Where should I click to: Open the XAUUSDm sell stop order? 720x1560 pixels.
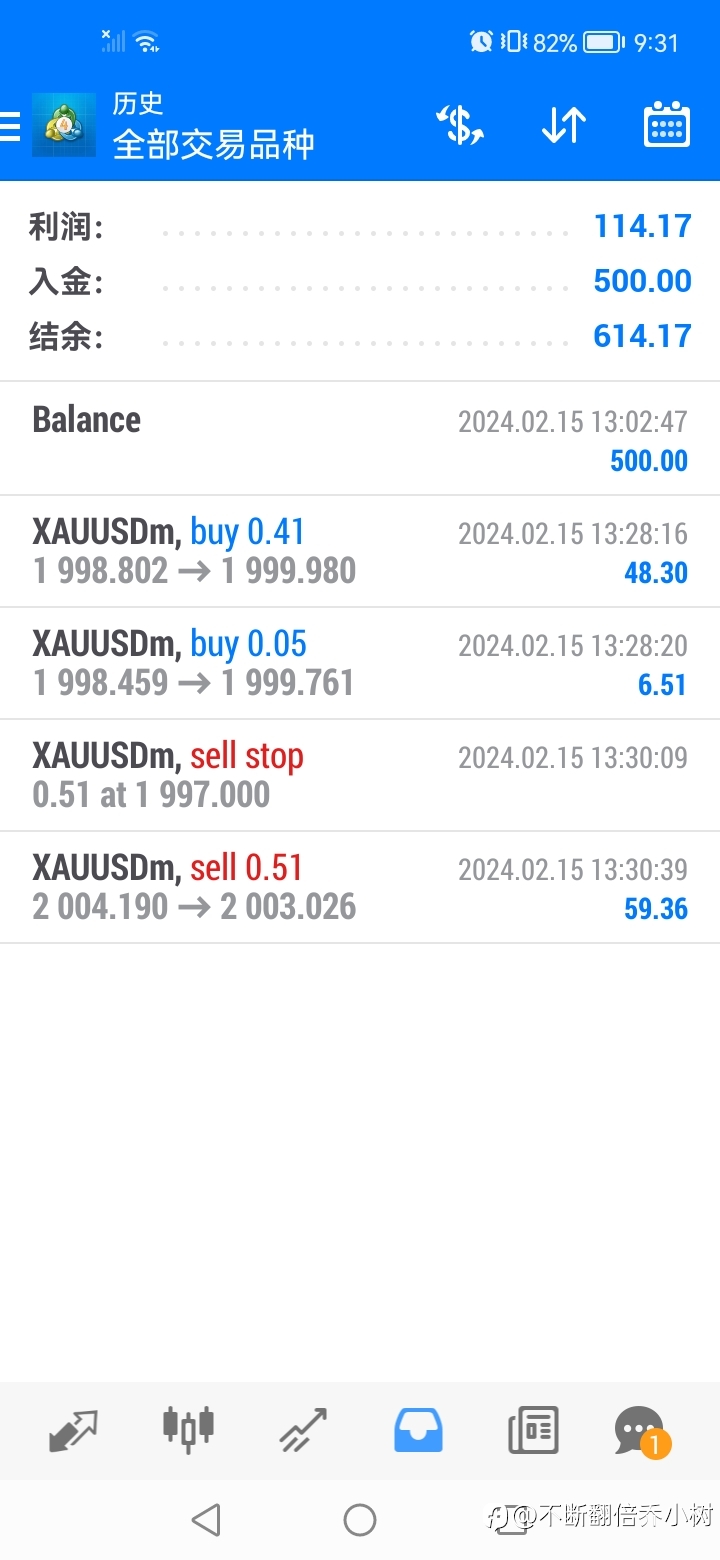tap(360, 775)
